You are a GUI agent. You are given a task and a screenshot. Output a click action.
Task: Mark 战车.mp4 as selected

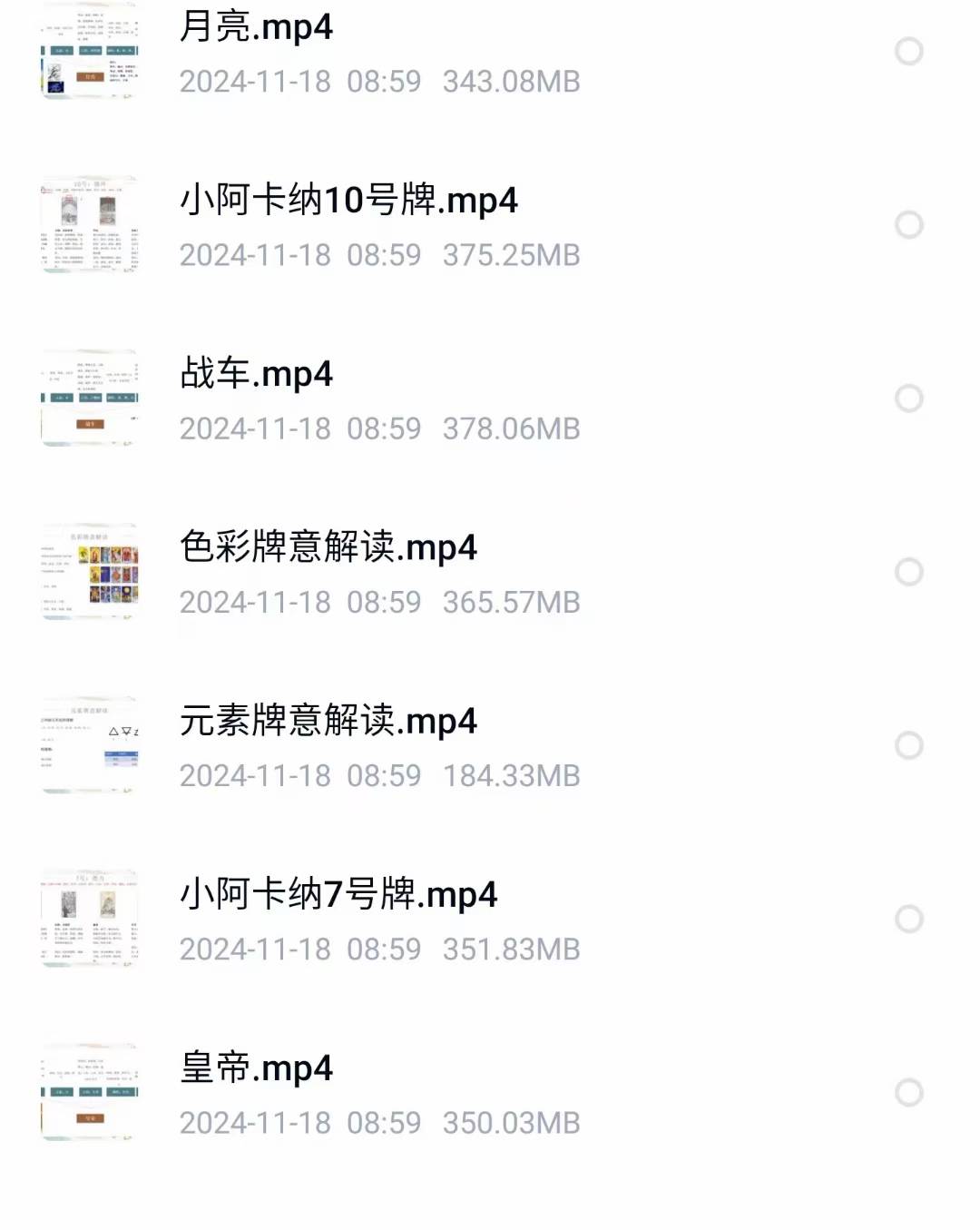tap(908, 399)
